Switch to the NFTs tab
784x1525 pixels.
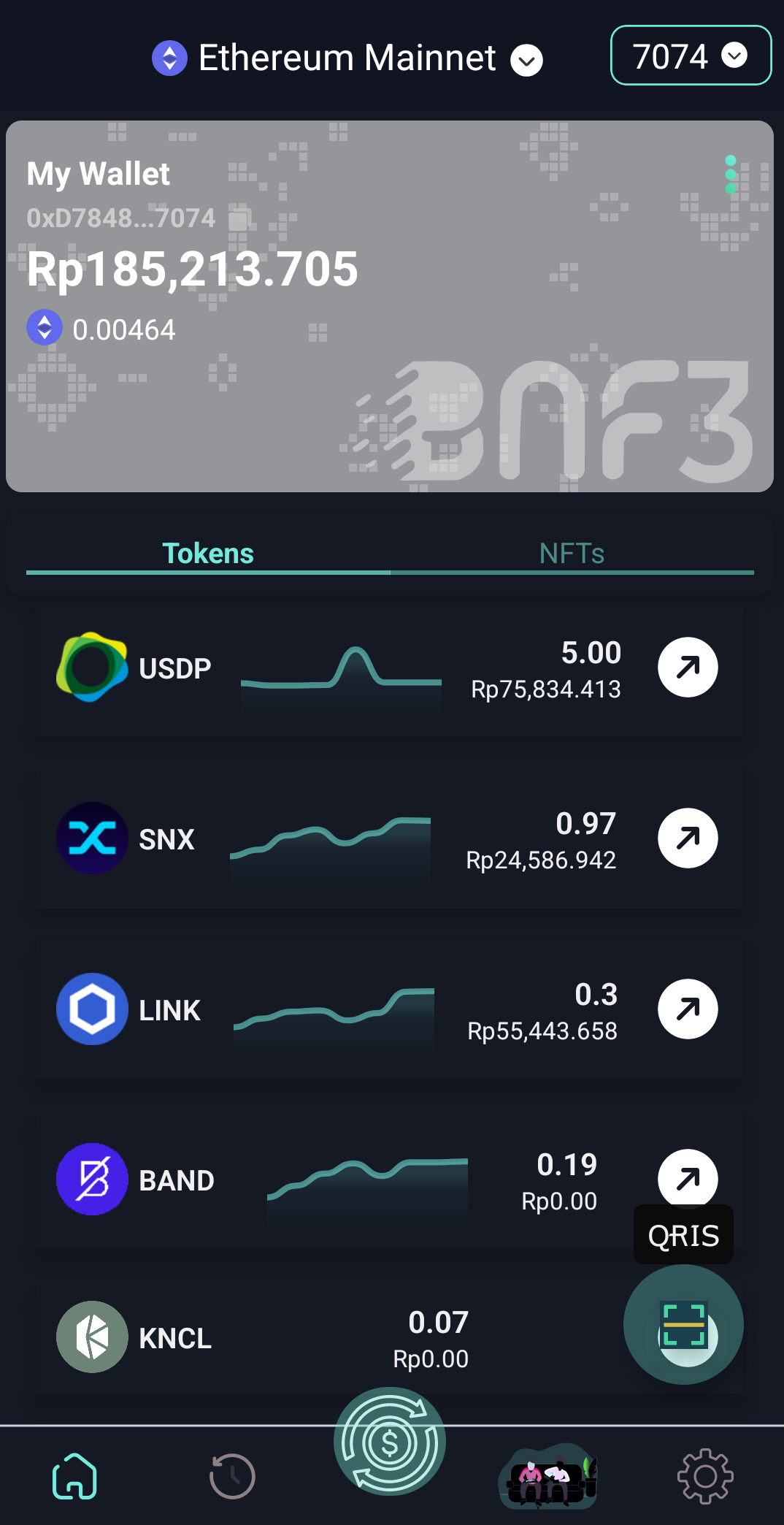tap(572, 554)
